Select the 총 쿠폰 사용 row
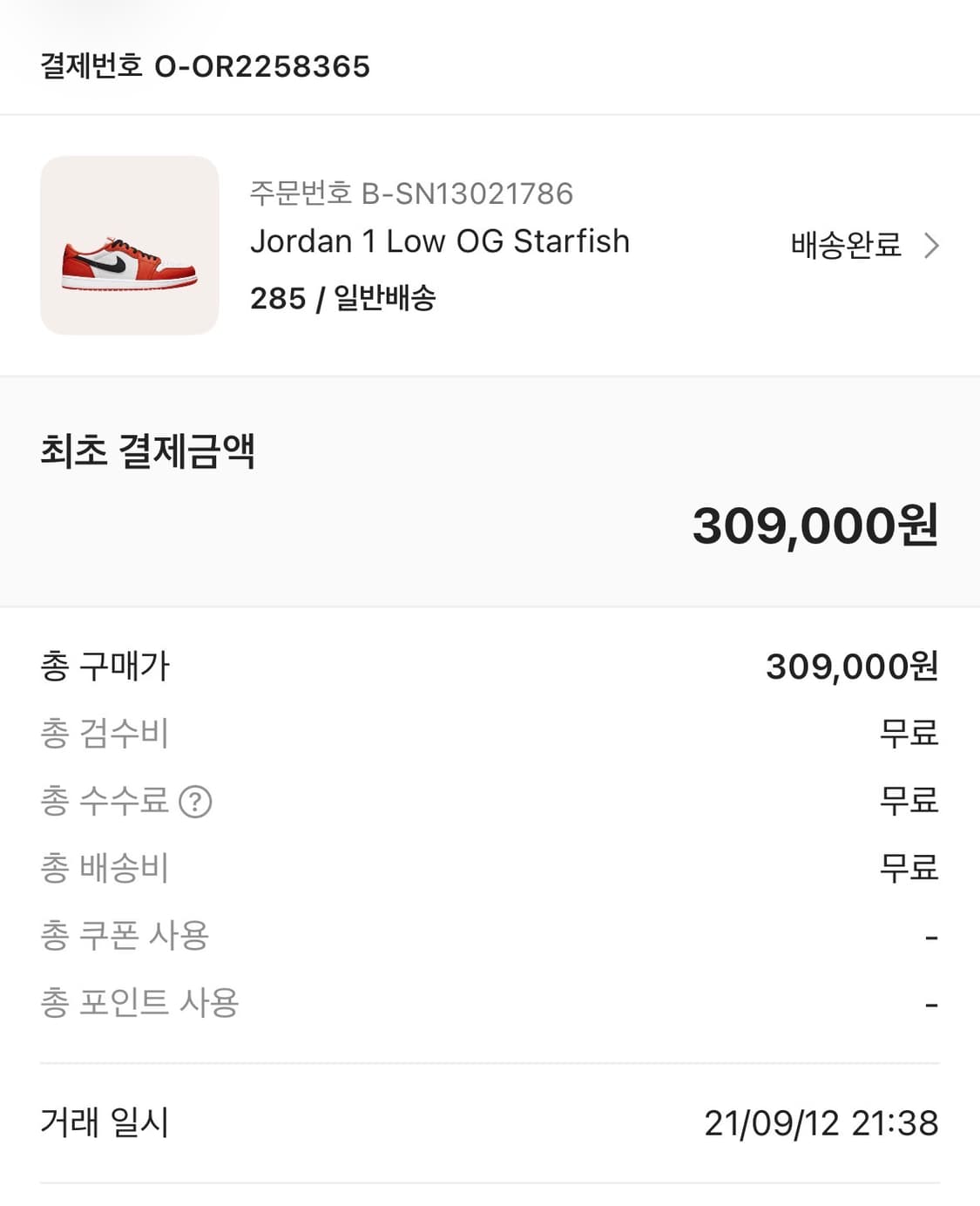This screenshot has height=1206, width=980. pos(123,934)
